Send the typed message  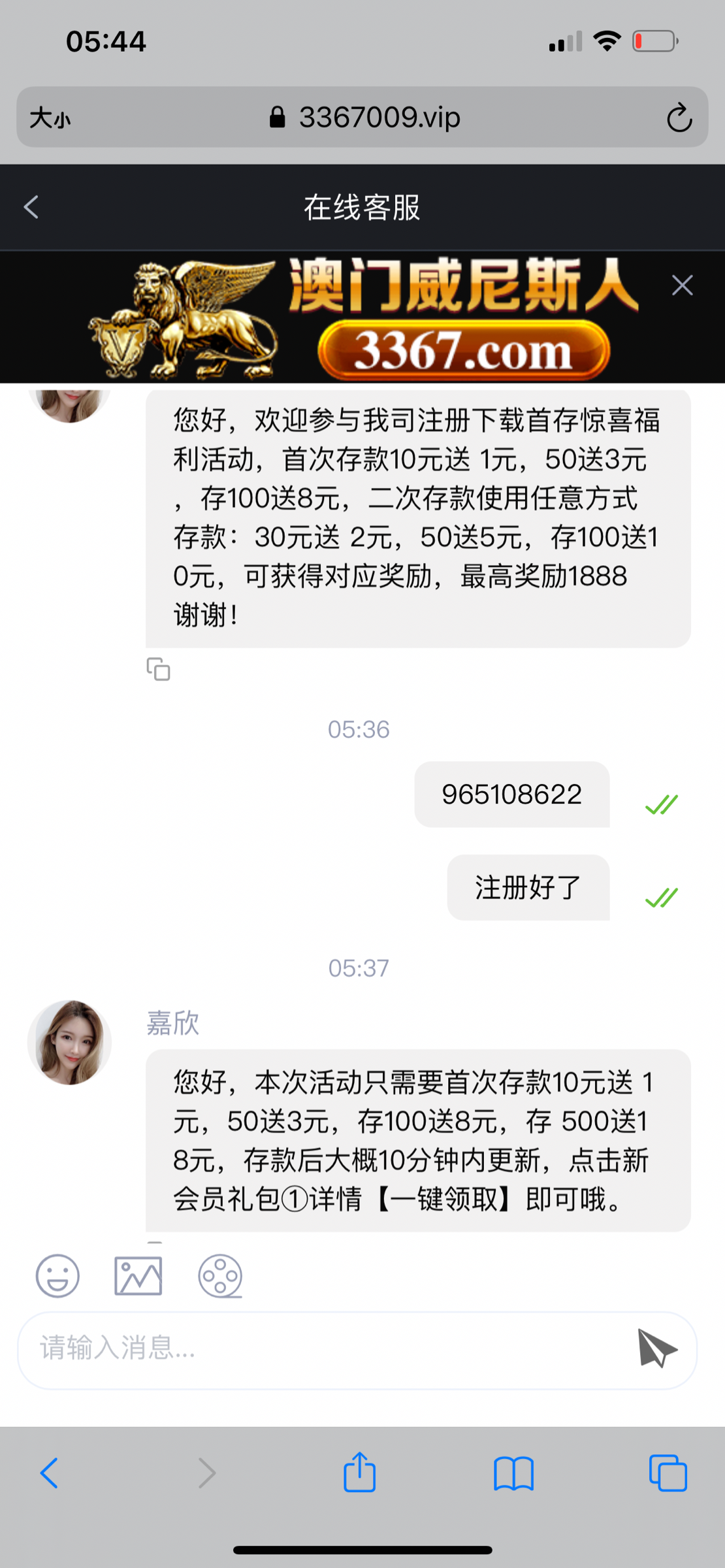click(x=657, y=1348)
